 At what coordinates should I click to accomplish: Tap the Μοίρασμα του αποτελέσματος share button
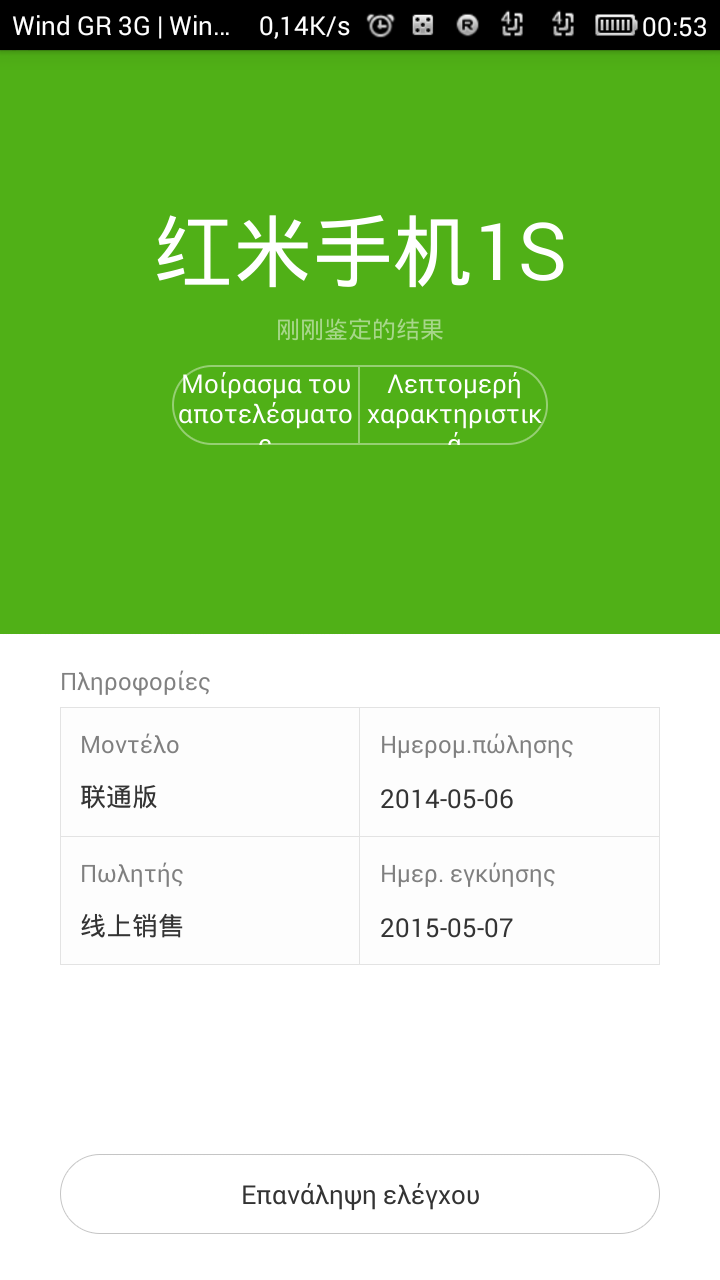tap(266, 405)
